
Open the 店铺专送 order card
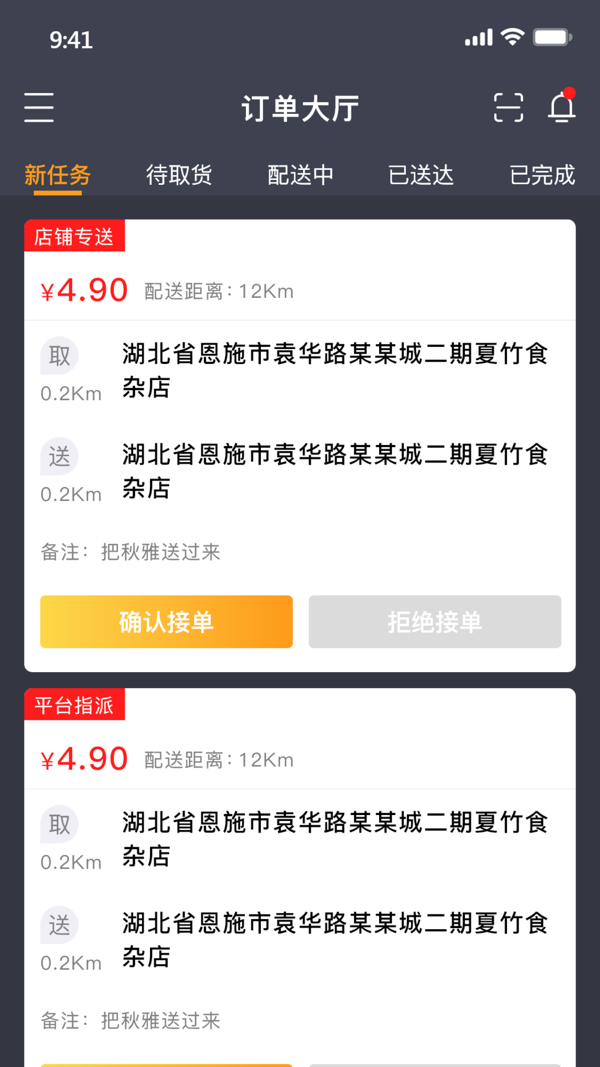[300, 420]
